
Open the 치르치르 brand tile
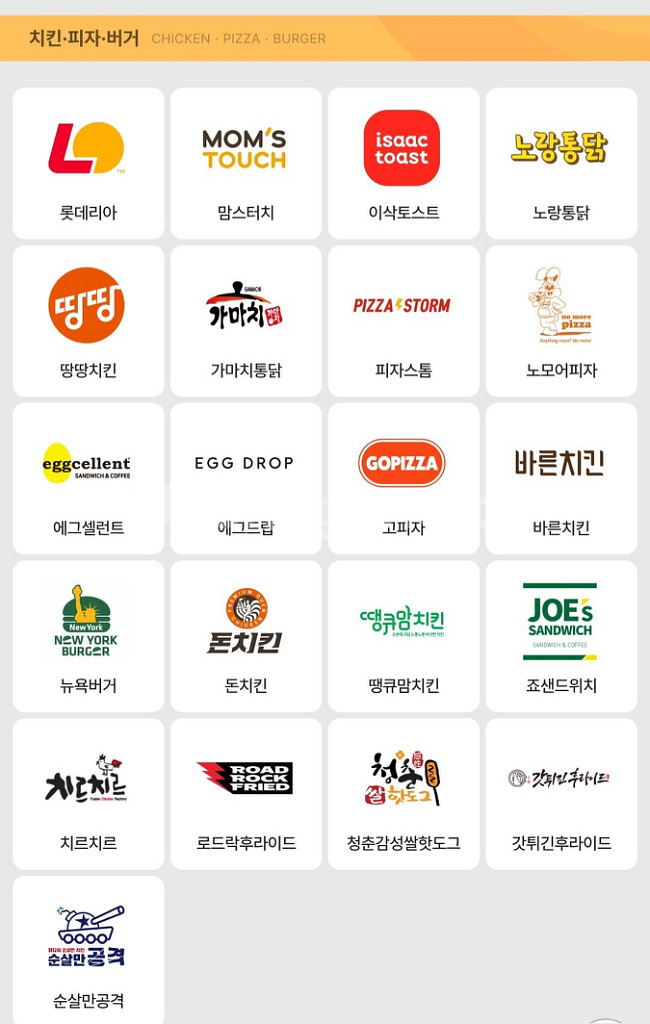coord(88,793)
